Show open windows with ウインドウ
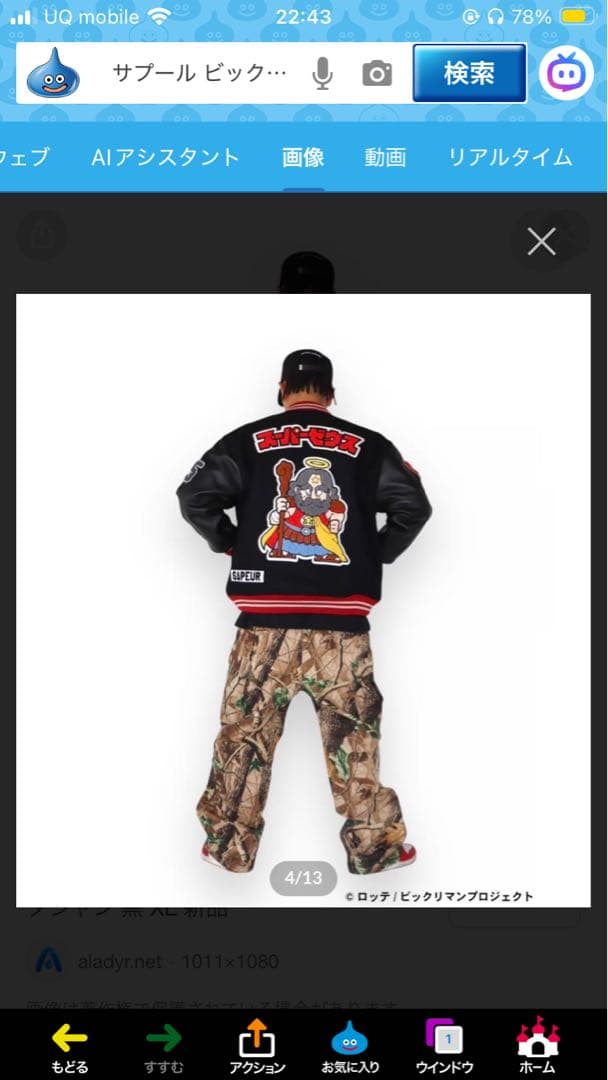 pyautogui.click(x=444, y=1045)
